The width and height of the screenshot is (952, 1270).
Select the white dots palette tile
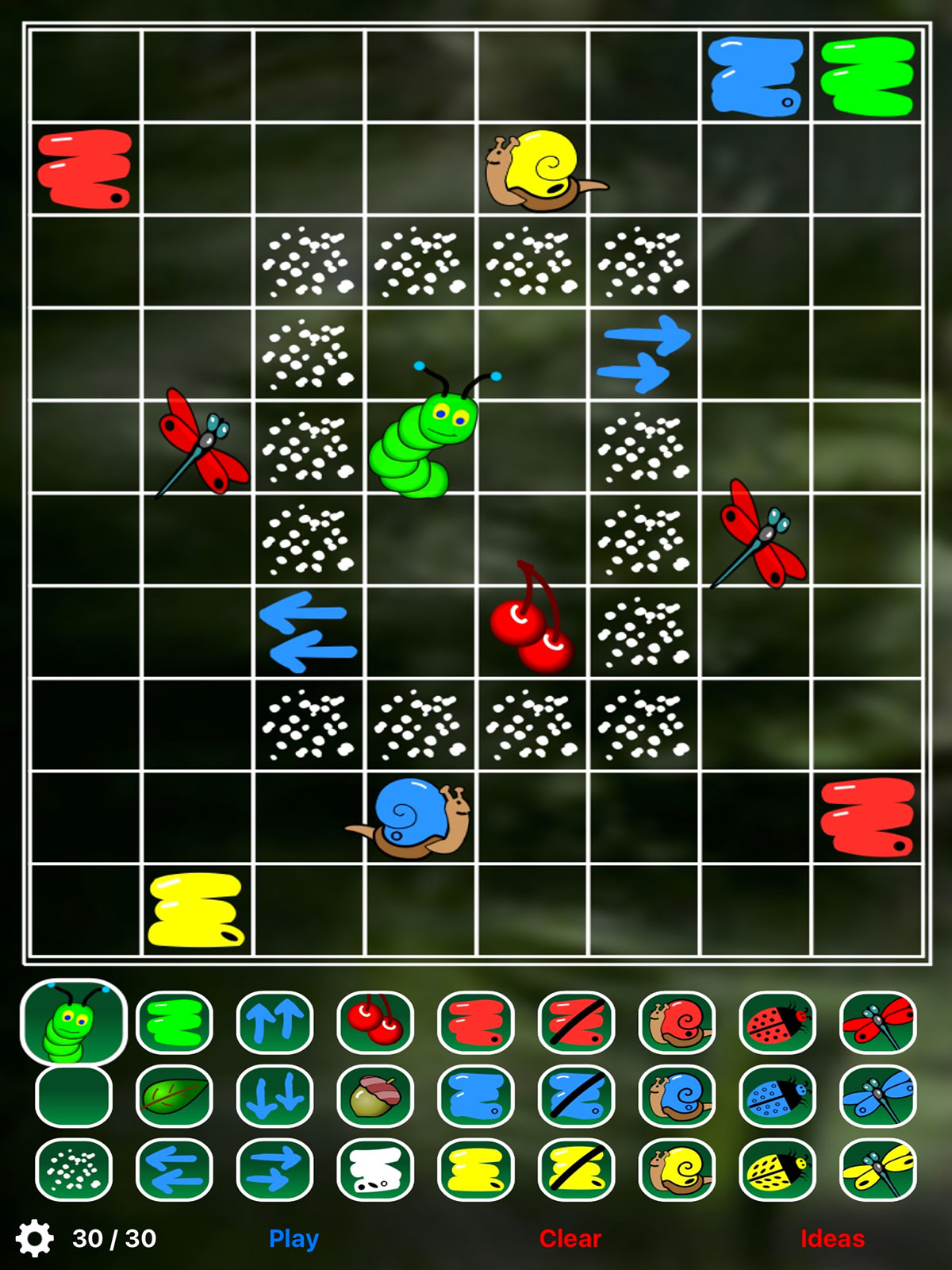tap(74, 1170)
